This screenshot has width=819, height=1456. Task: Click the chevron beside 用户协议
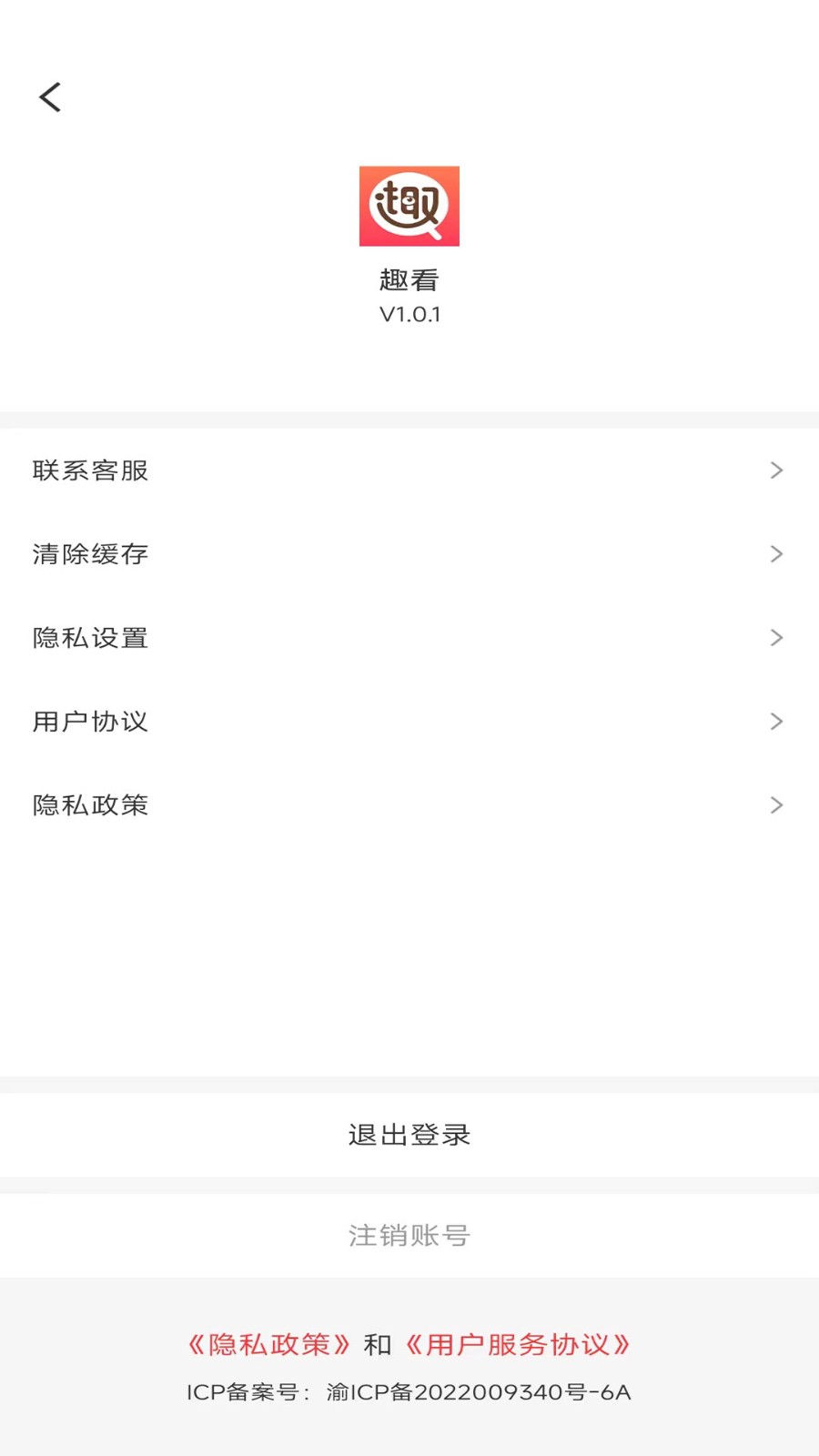click(777, 722)
